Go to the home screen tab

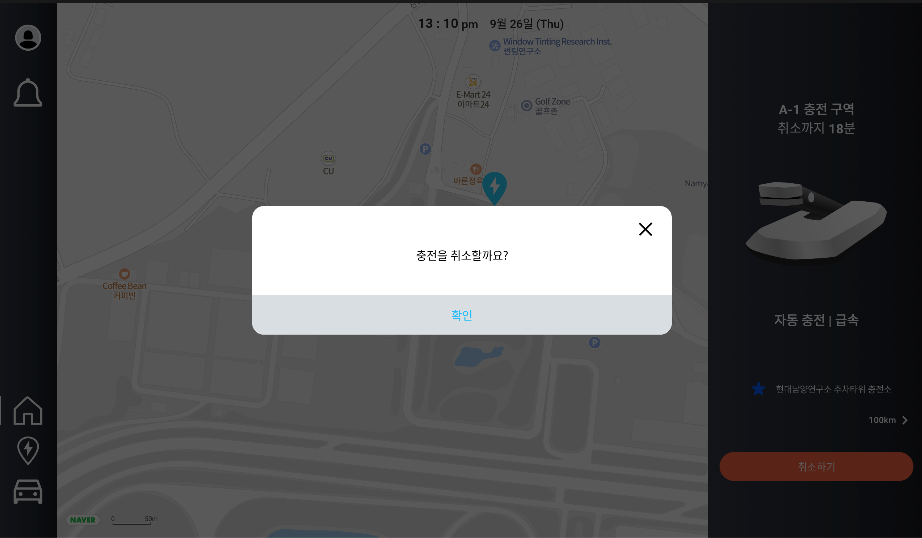pos(28,410)
